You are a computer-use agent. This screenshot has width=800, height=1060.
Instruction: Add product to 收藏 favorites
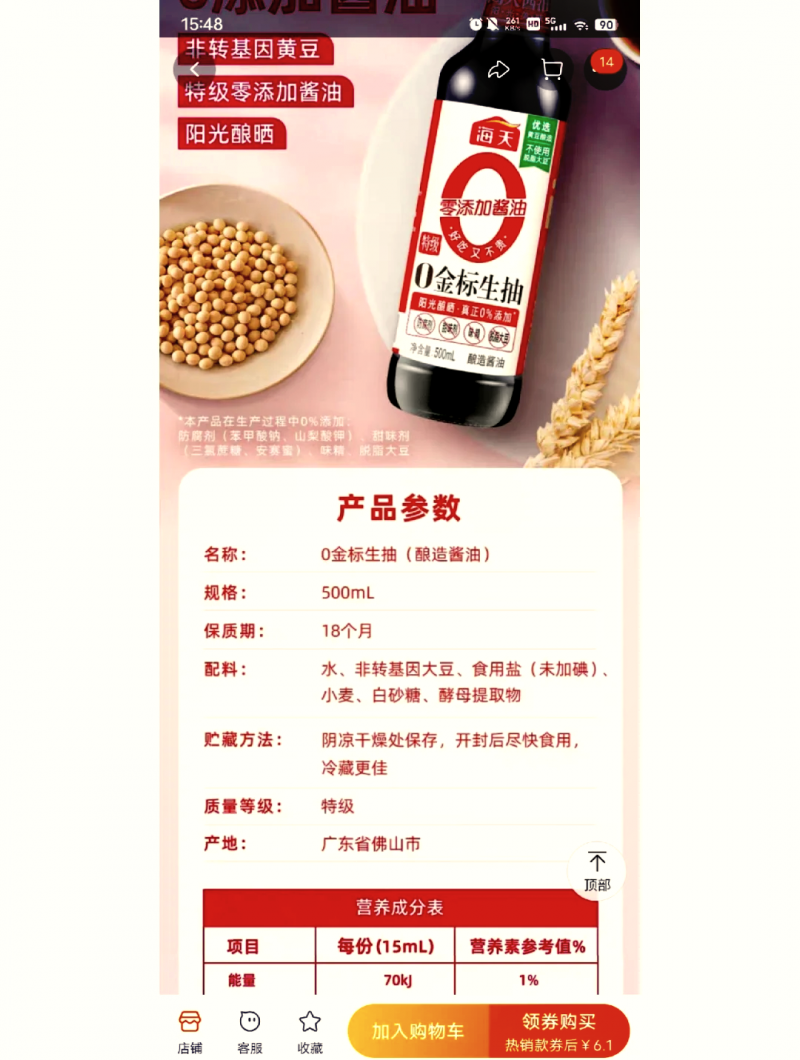310,1031
